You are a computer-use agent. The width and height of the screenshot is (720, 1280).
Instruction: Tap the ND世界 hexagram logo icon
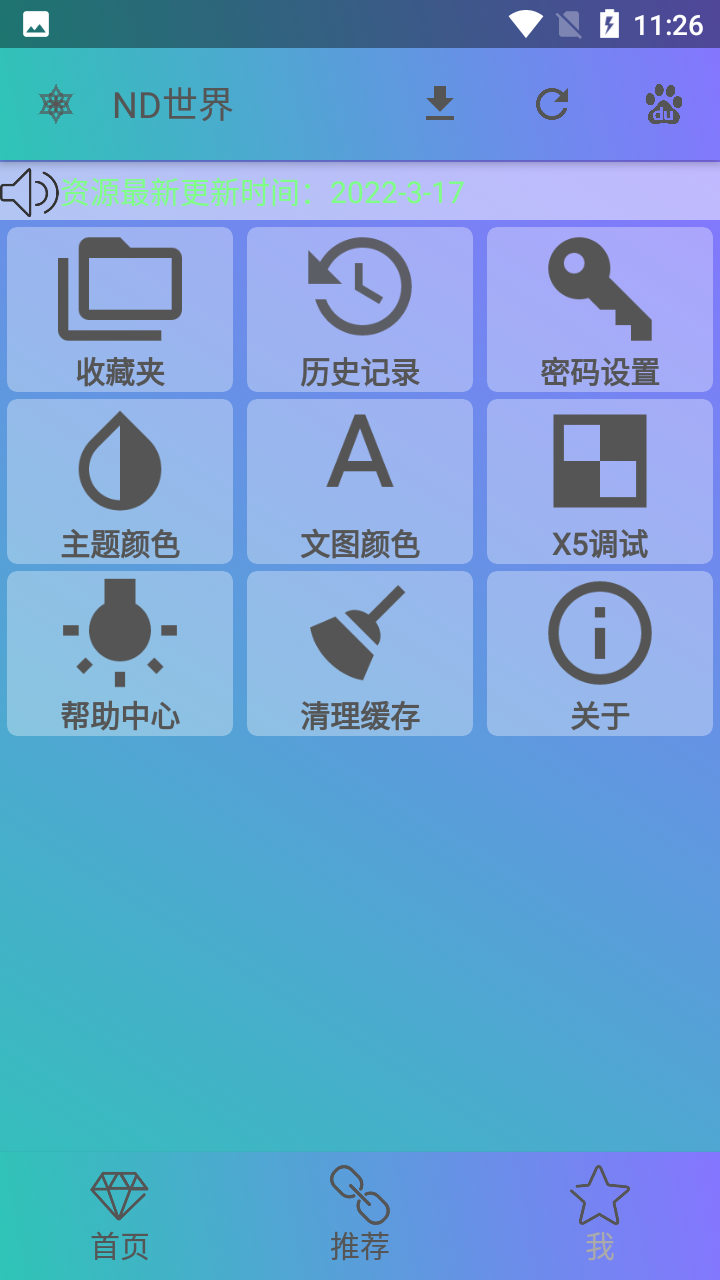pyautogui.click(x=56, y=104)
